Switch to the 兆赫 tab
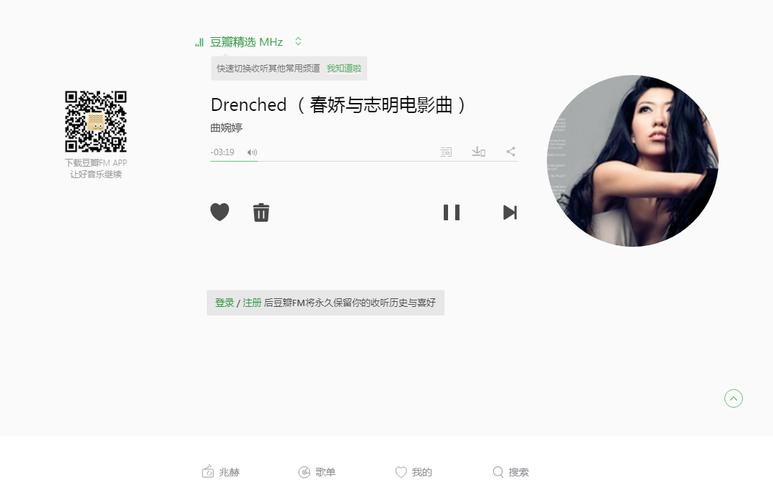 [221, 472]
